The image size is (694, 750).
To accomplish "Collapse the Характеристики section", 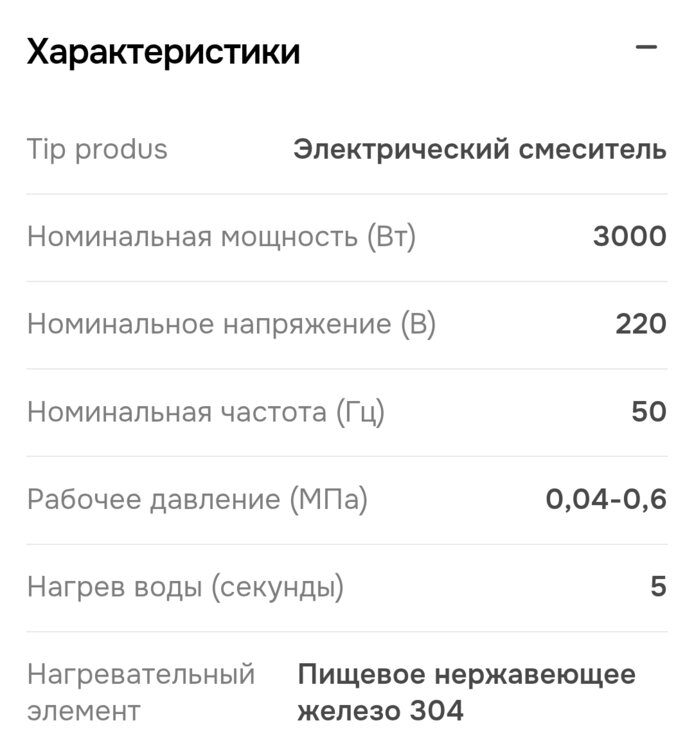I will pos(647,47).
